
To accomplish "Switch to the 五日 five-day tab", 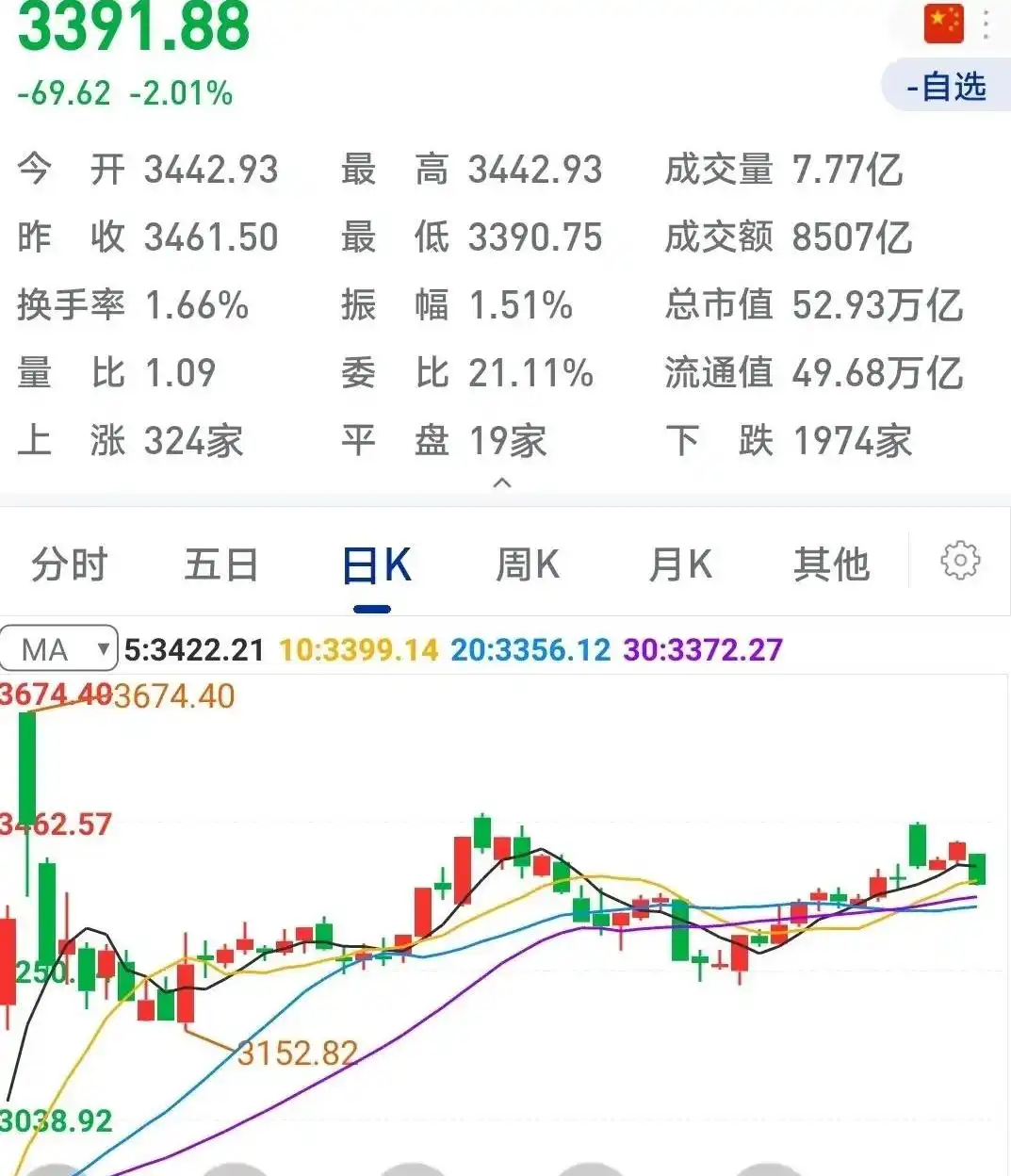I will click(222, 562).
